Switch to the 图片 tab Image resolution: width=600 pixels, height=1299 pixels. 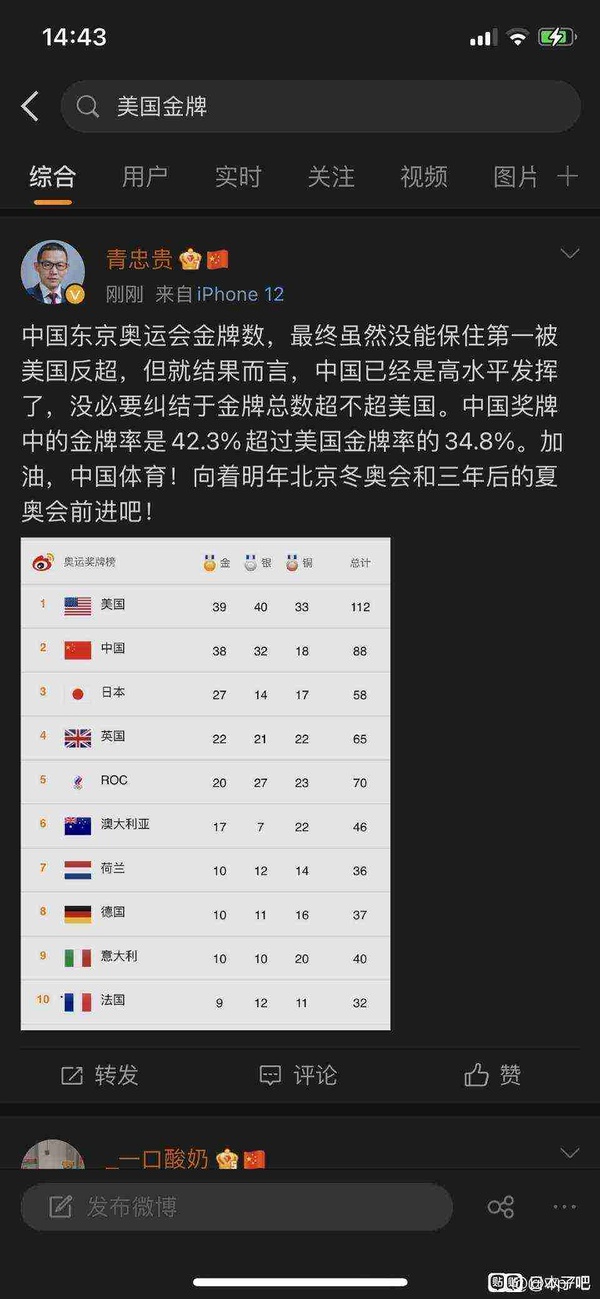point(515,177)
